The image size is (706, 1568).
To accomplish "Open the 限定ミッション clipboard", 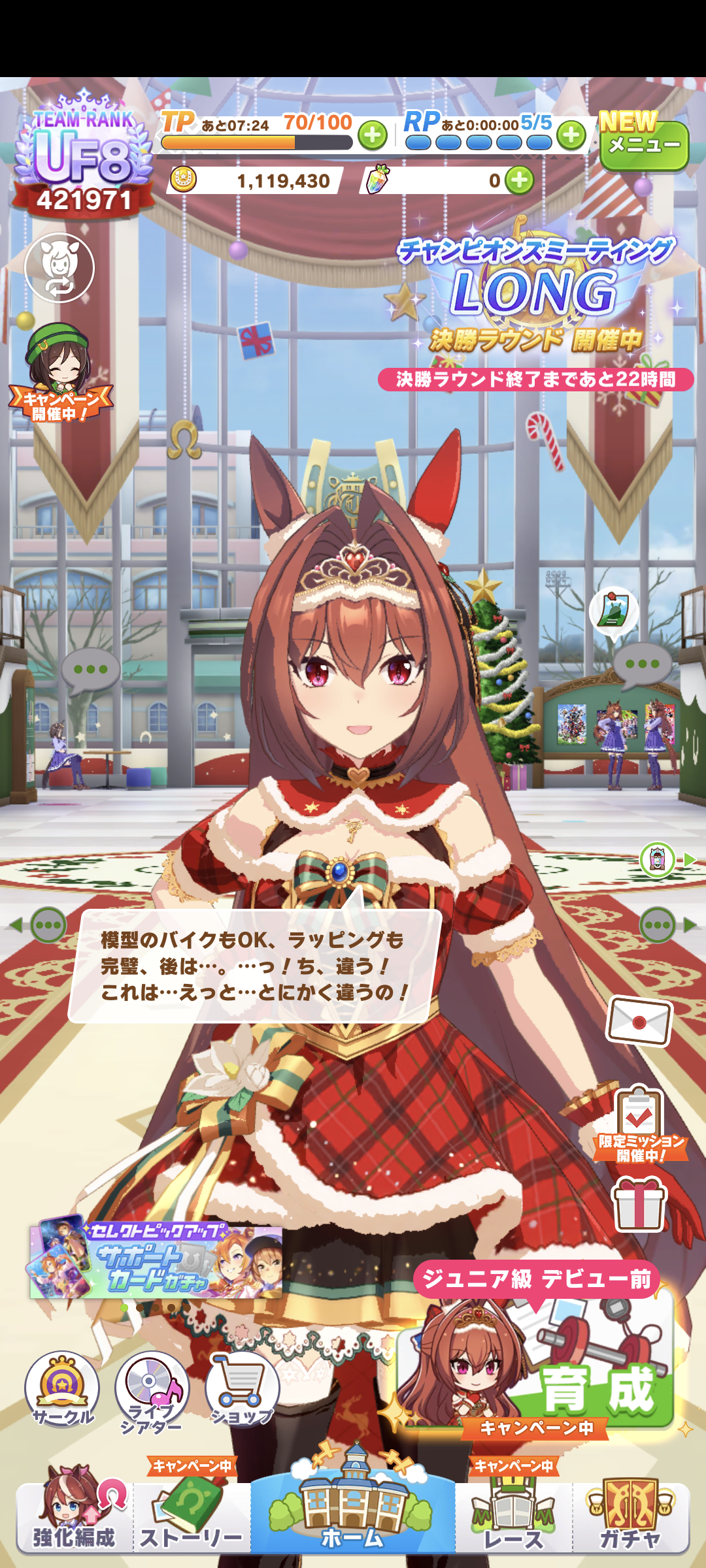I will click(x=639, y=1122).
